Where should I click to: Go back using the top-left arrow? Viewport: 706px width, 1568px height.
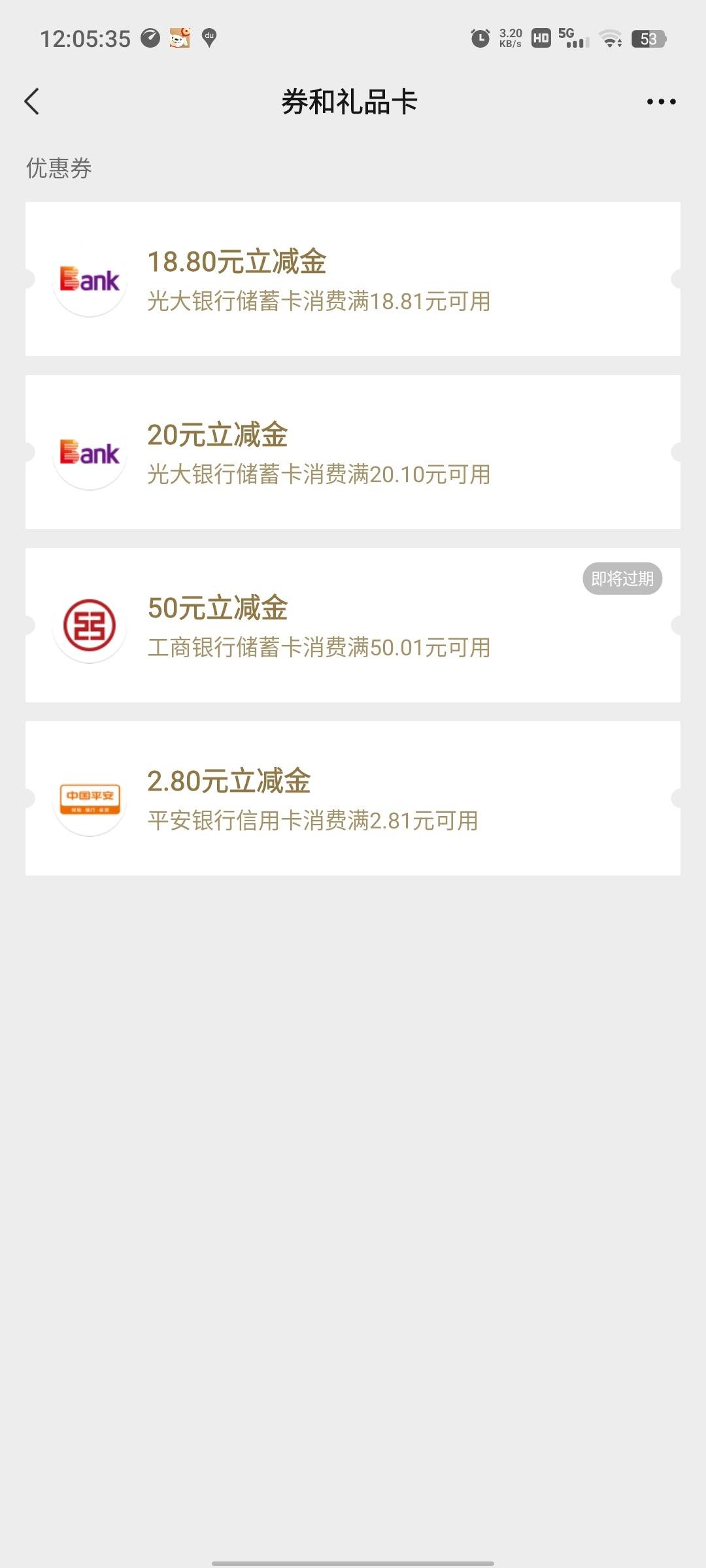(x=32, y=101)
